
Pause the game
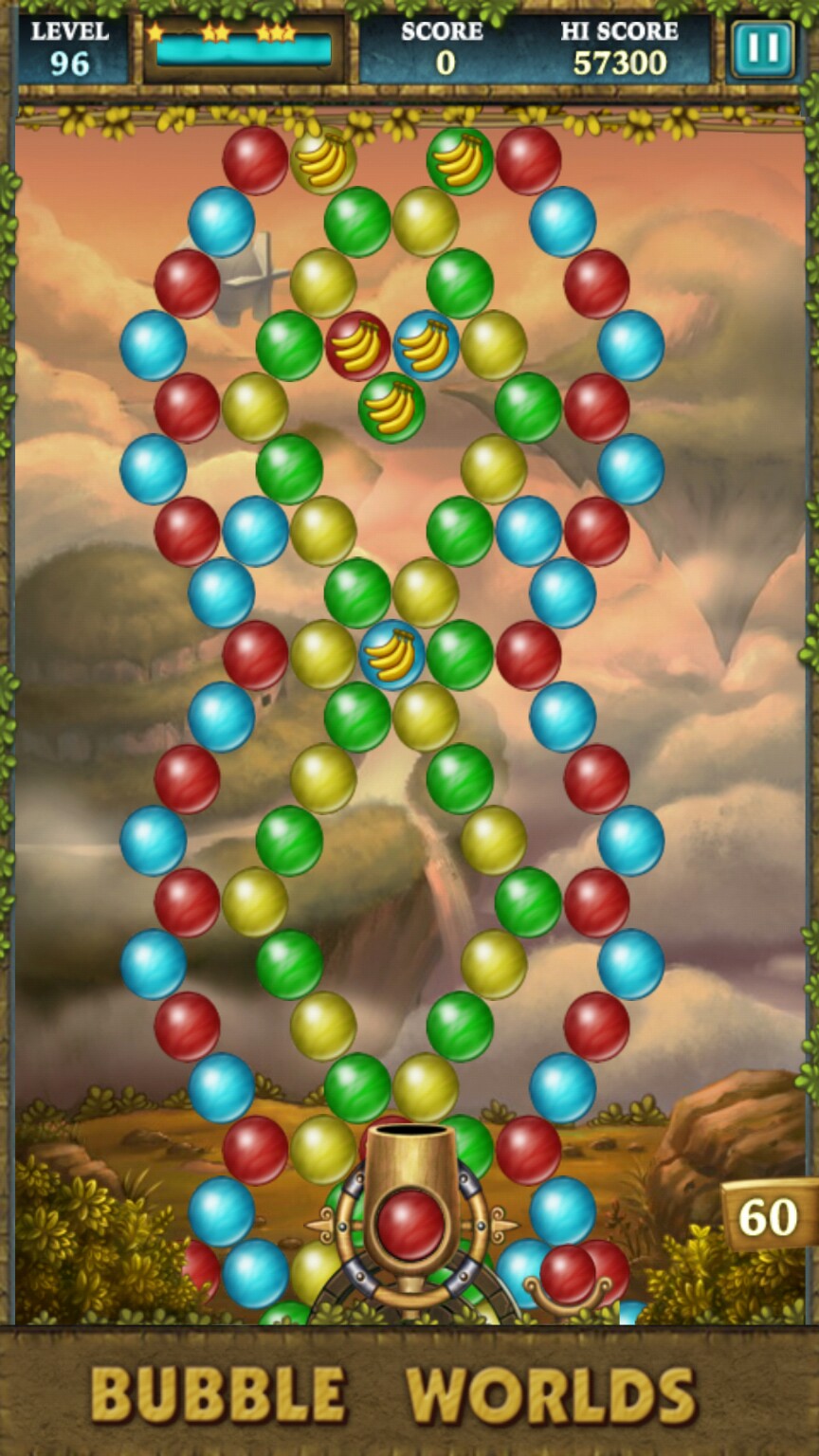(762, 48)
